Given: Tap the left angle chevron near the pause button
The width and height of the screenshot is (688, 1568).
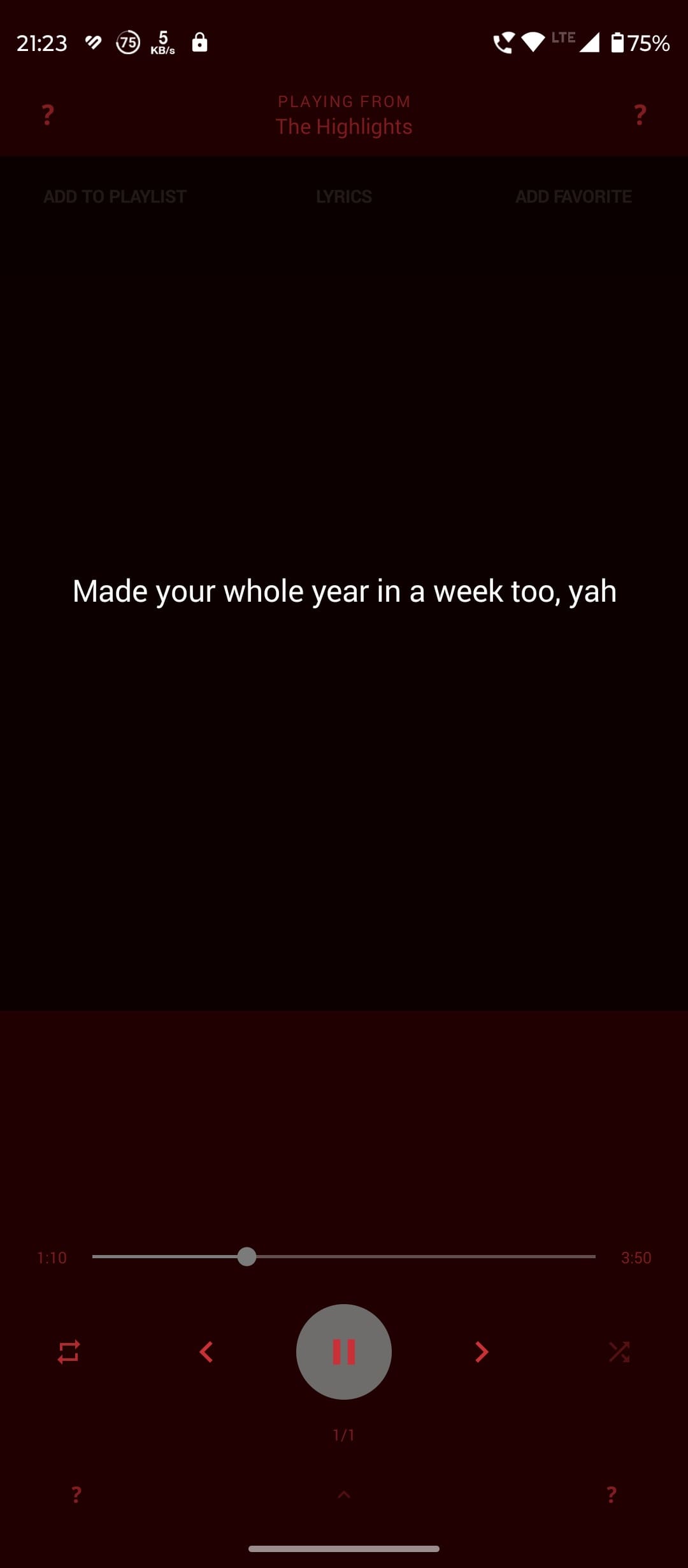Looking at the screenshot, I should [206, 1353].
